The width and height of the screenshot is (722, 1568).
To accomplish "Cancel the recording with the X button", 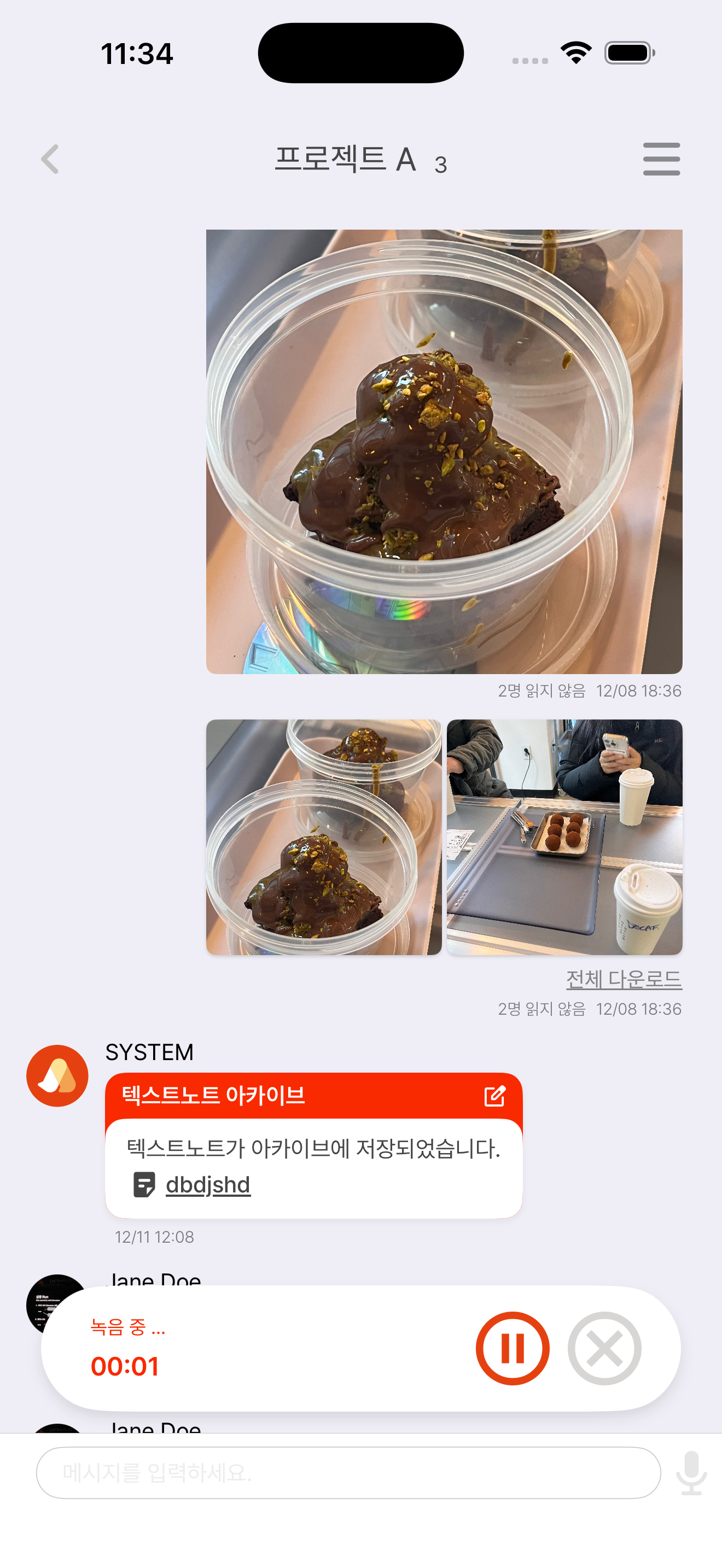I will tap(604, 1348).
